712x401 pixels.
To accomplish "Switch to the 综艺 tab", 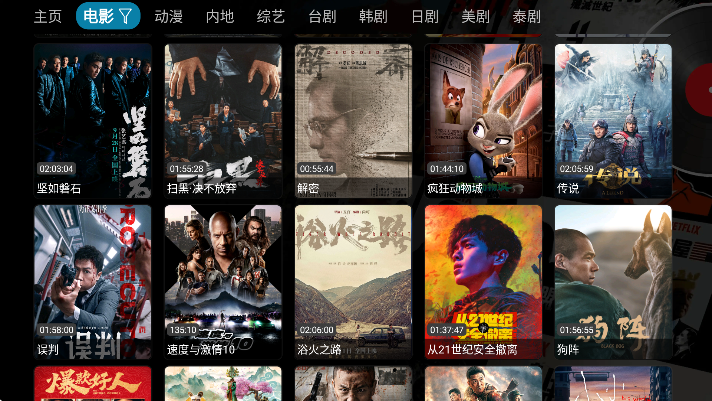I will (x=271, y=16).
